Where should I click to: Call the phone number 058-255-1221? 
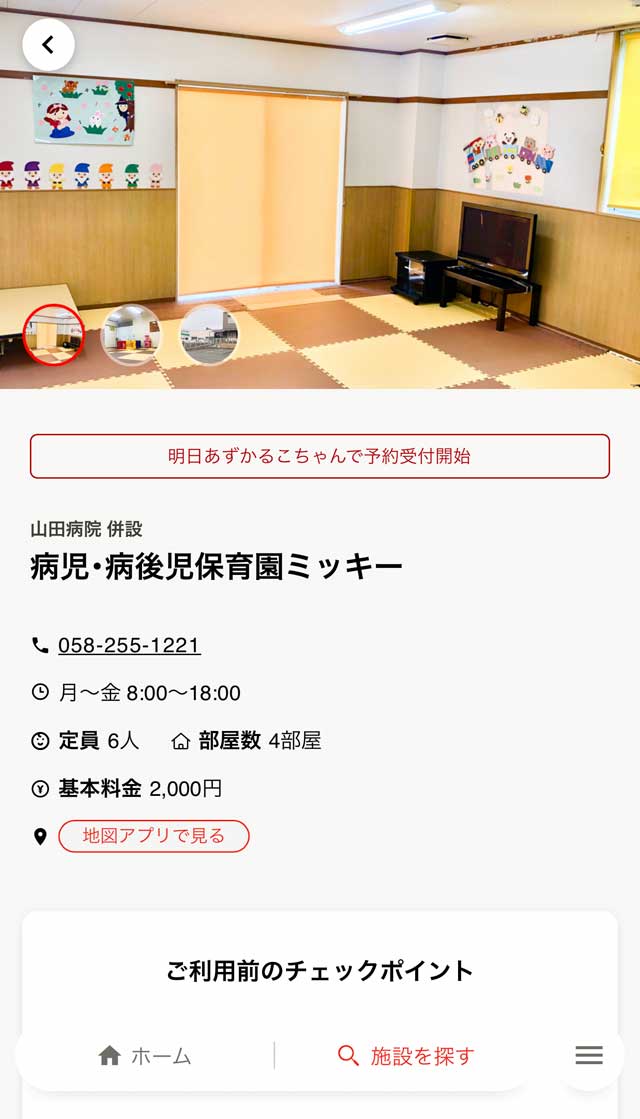pos(129,645)
